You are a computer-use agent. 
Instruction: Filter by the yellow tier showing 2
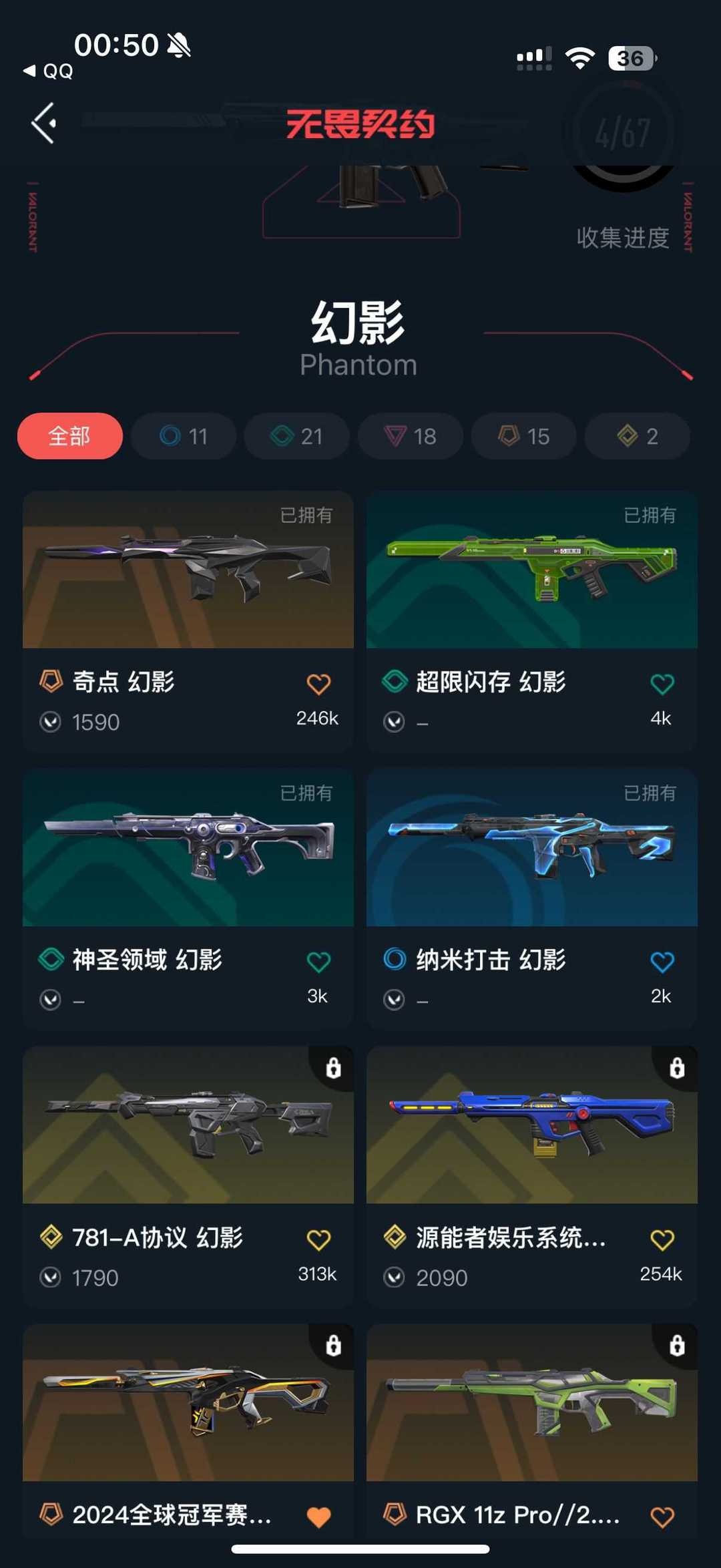click(x=638, y=436)
